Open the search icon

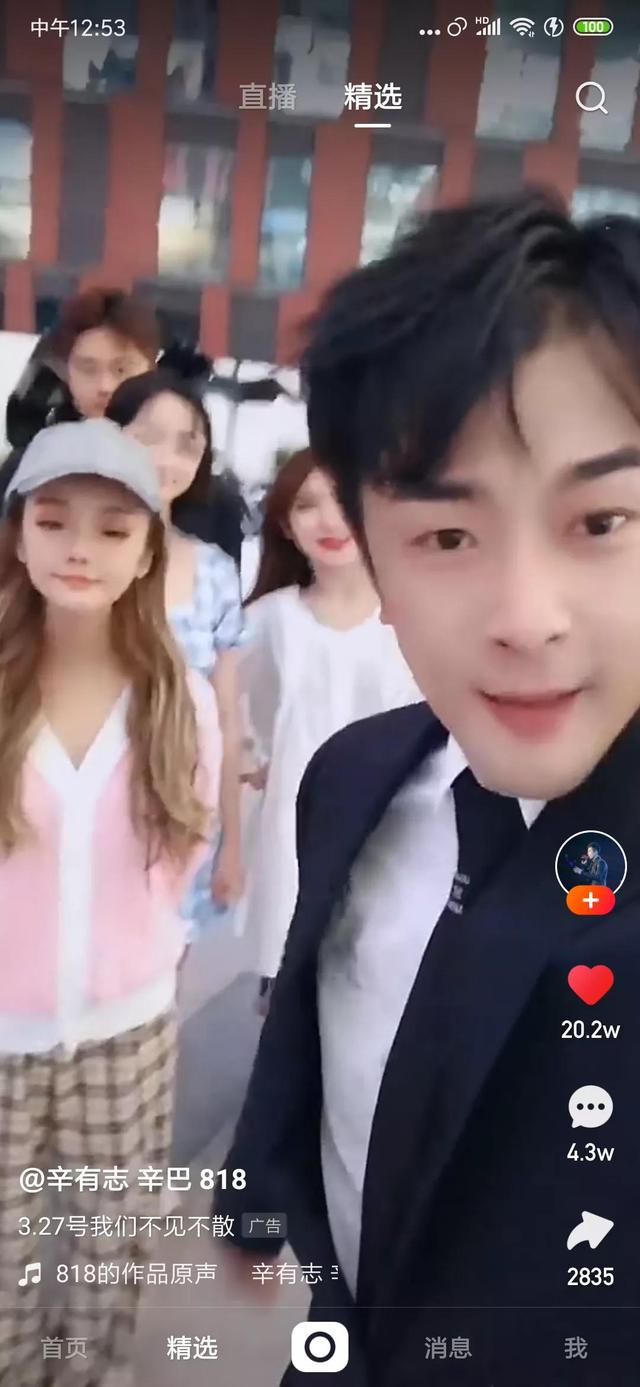coord(591,98)
